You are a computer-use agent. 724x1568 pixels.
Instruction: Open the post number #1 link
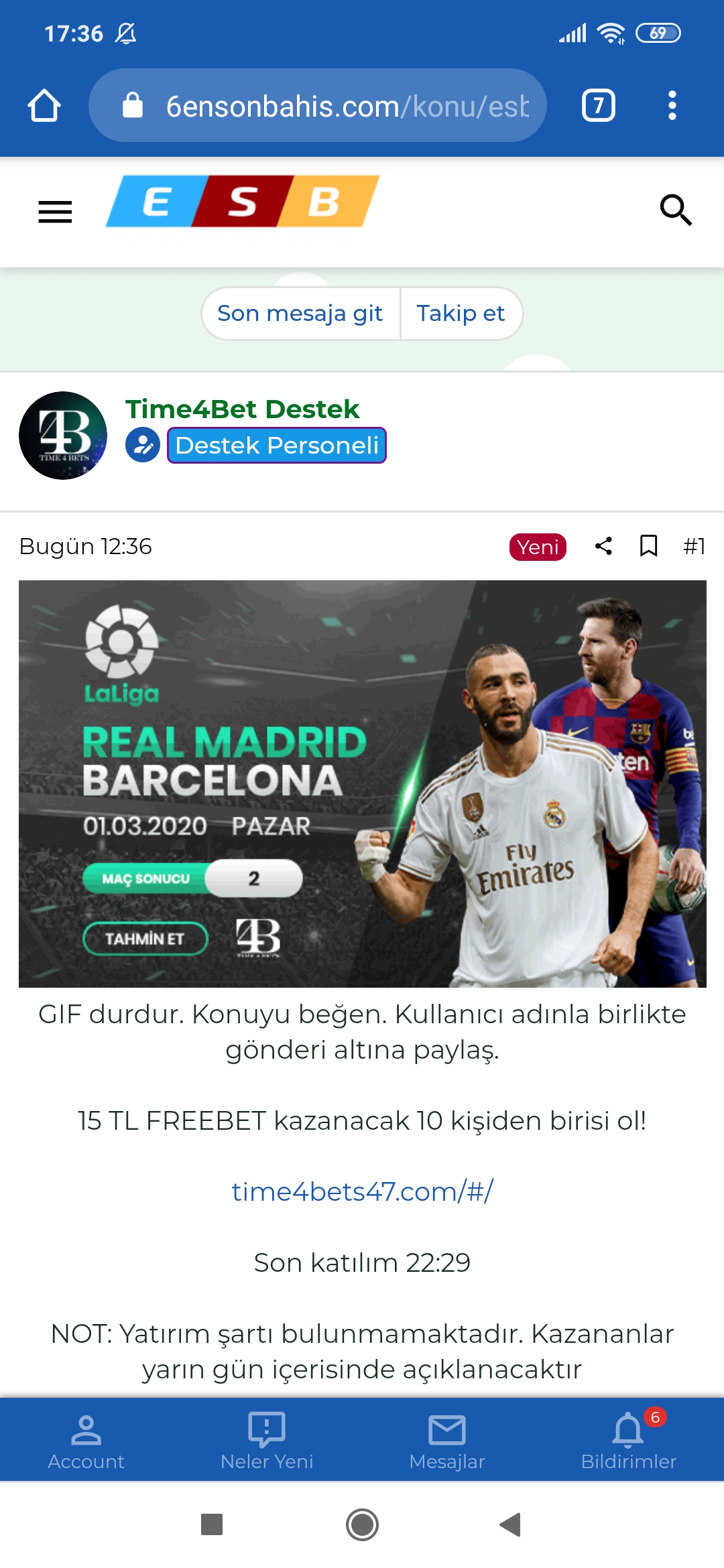tap(694, 546)
